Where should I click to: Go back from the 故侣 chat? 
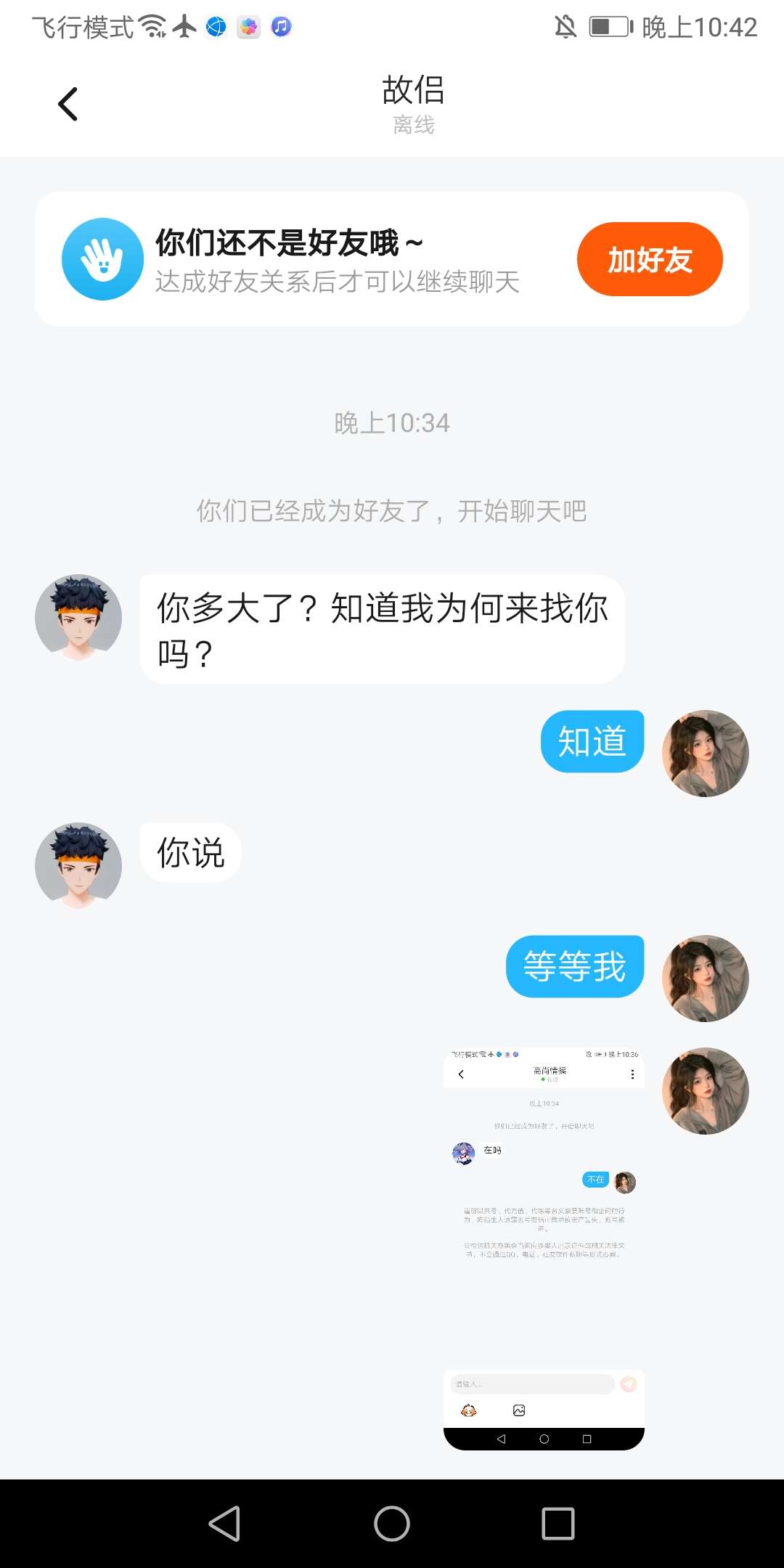tap(68, 104)
